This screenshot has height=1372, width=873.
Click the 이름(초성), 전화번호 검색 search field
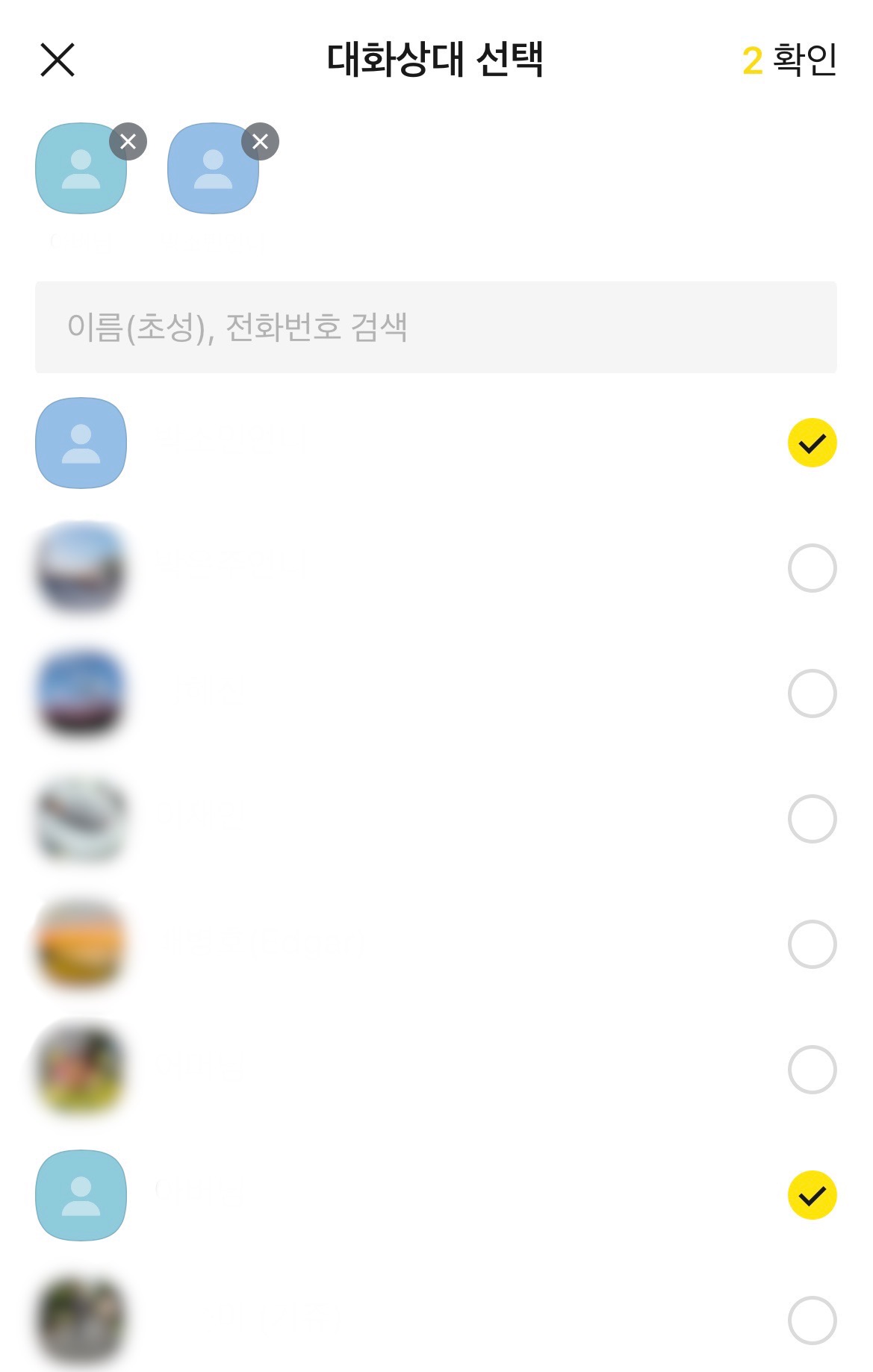[x=436, y=325]
